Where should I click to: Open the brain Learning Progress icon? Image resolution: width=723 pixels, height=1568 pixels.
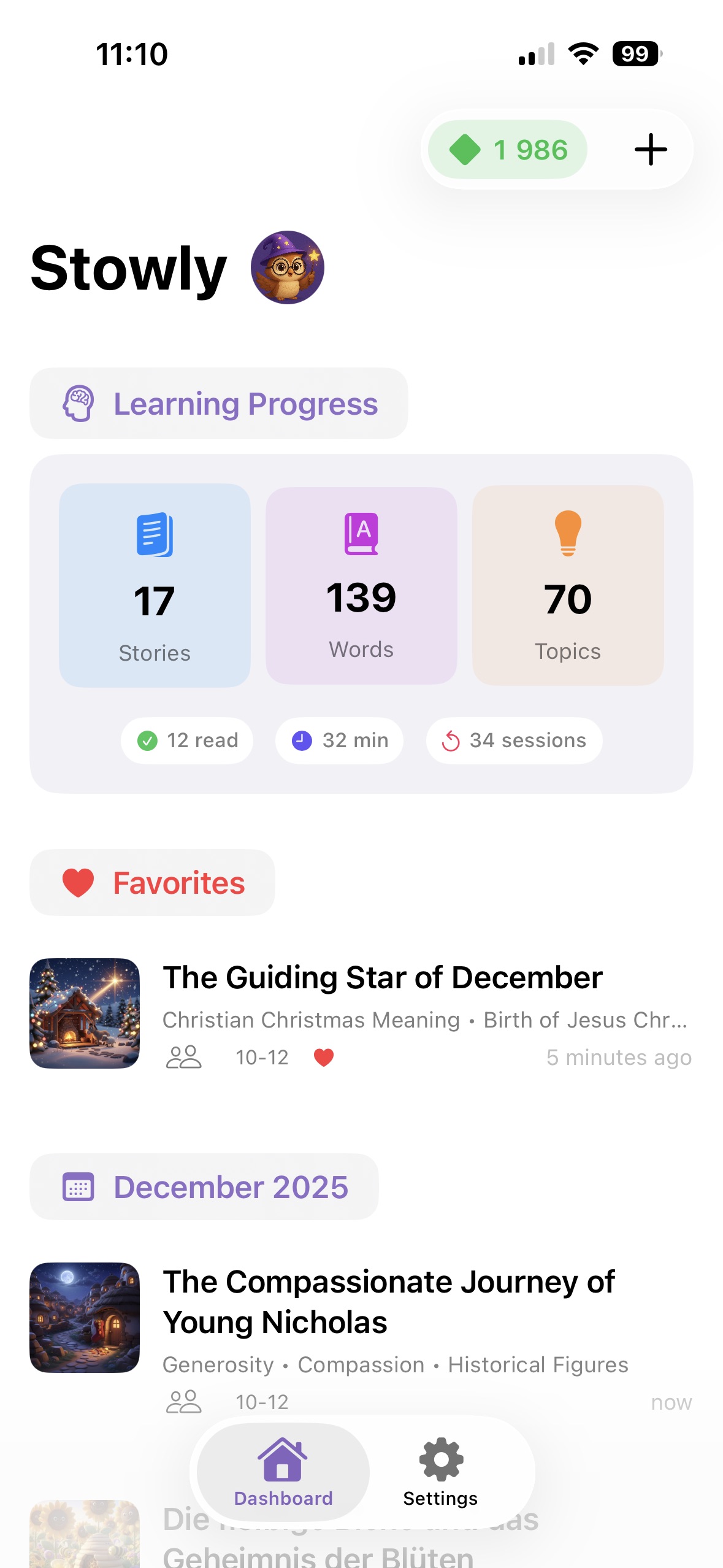(x=78, y=403)
